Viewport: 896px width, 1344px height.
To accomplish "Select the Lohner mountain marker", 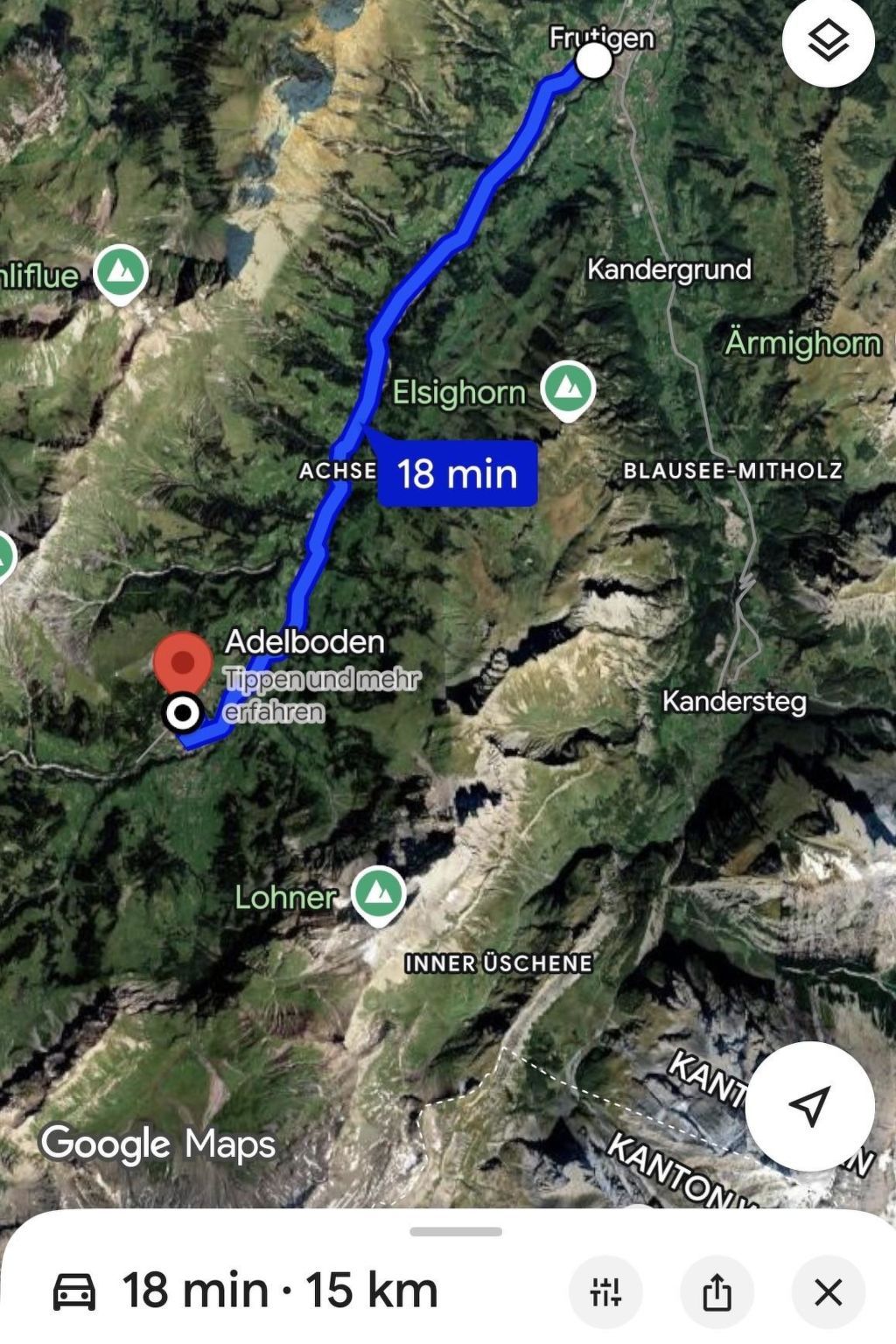I will [x=378, y=893].
